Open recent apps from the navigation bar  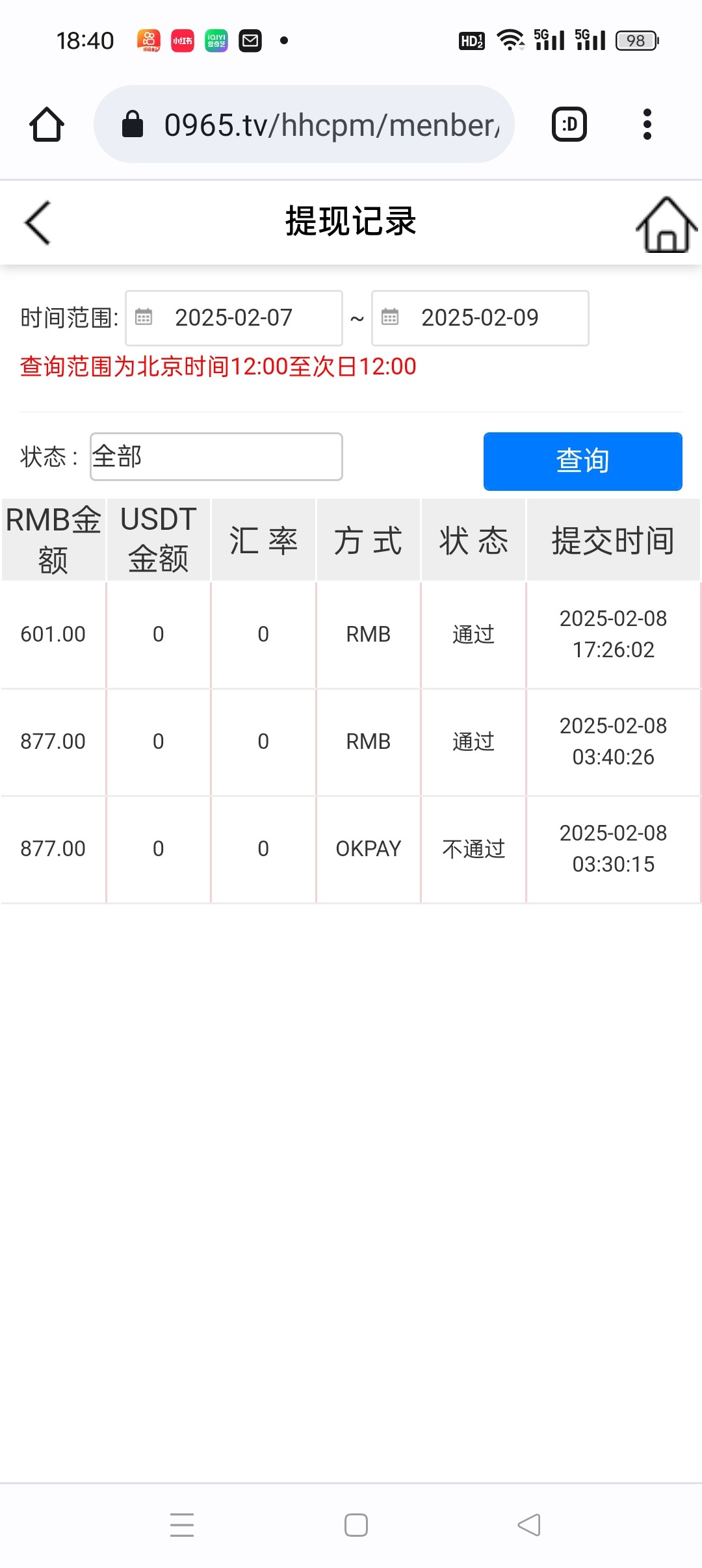click(x=182, y=1524)
